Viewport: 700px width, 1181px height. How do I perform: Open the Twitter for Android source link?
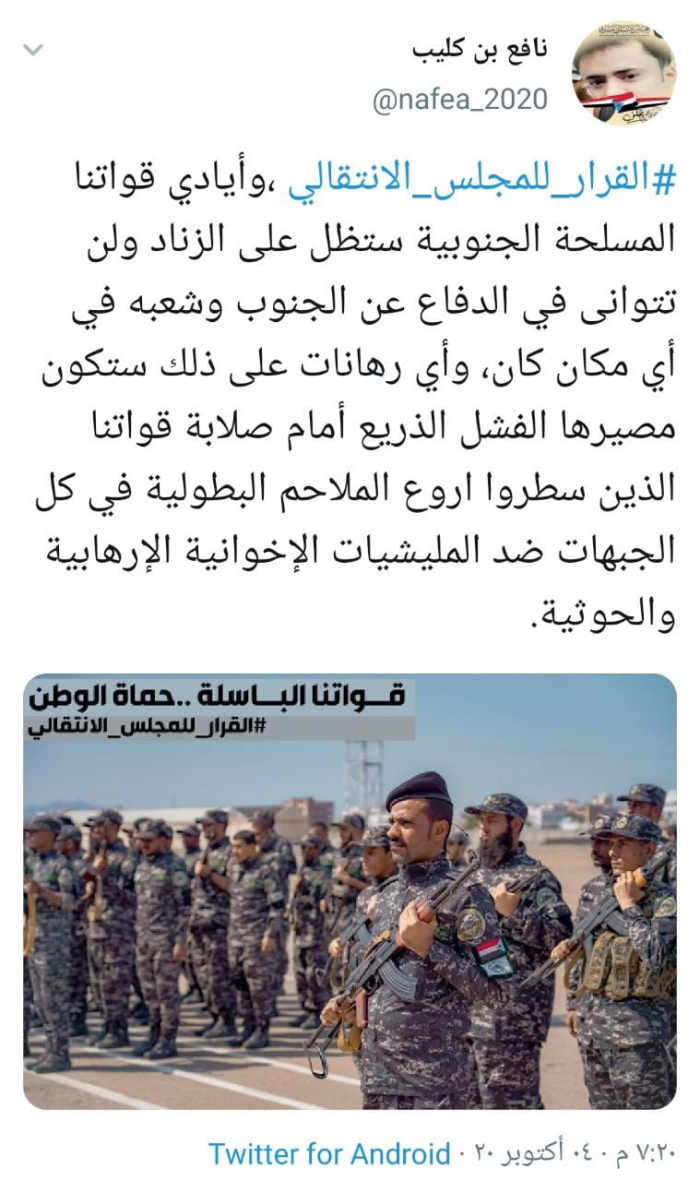(329, 1154)
